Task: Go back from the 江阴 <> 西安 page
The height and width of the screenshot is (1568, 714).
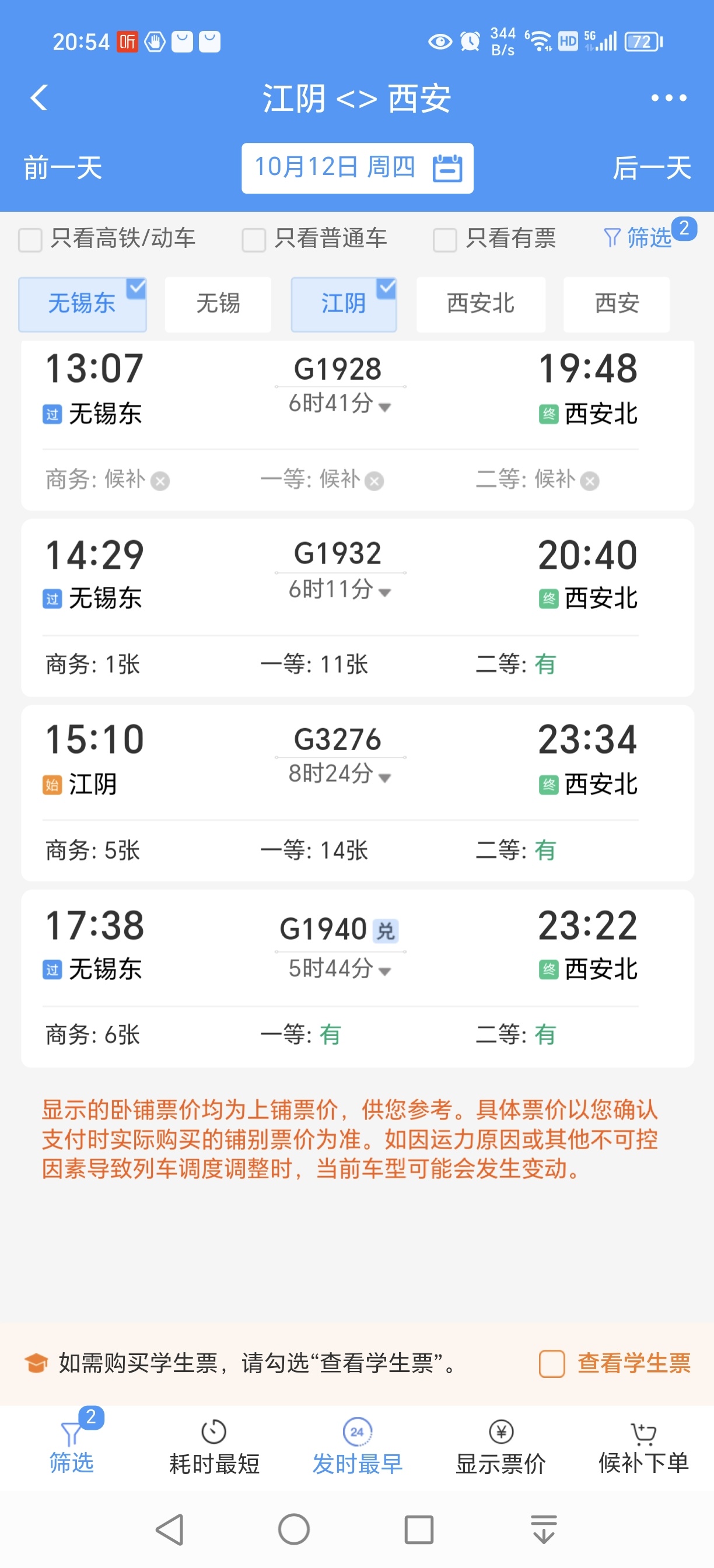Action: (x=39, y=98)
